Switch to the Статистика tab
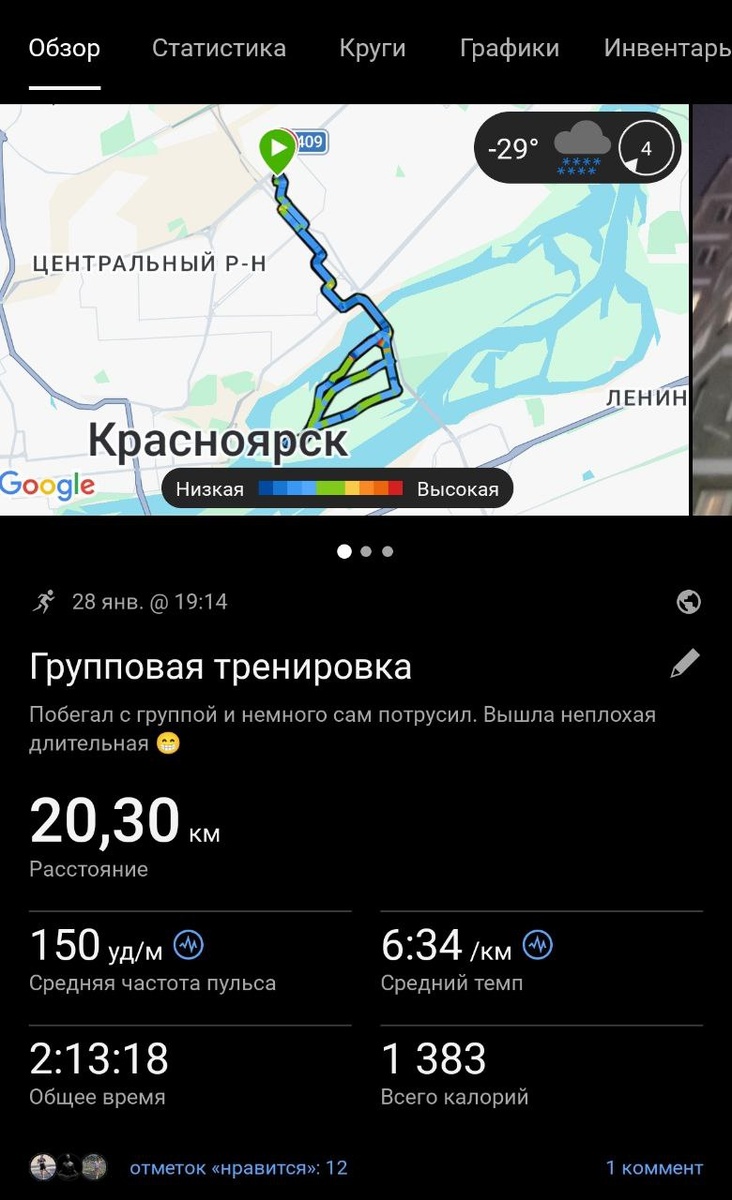 point(218,48)
